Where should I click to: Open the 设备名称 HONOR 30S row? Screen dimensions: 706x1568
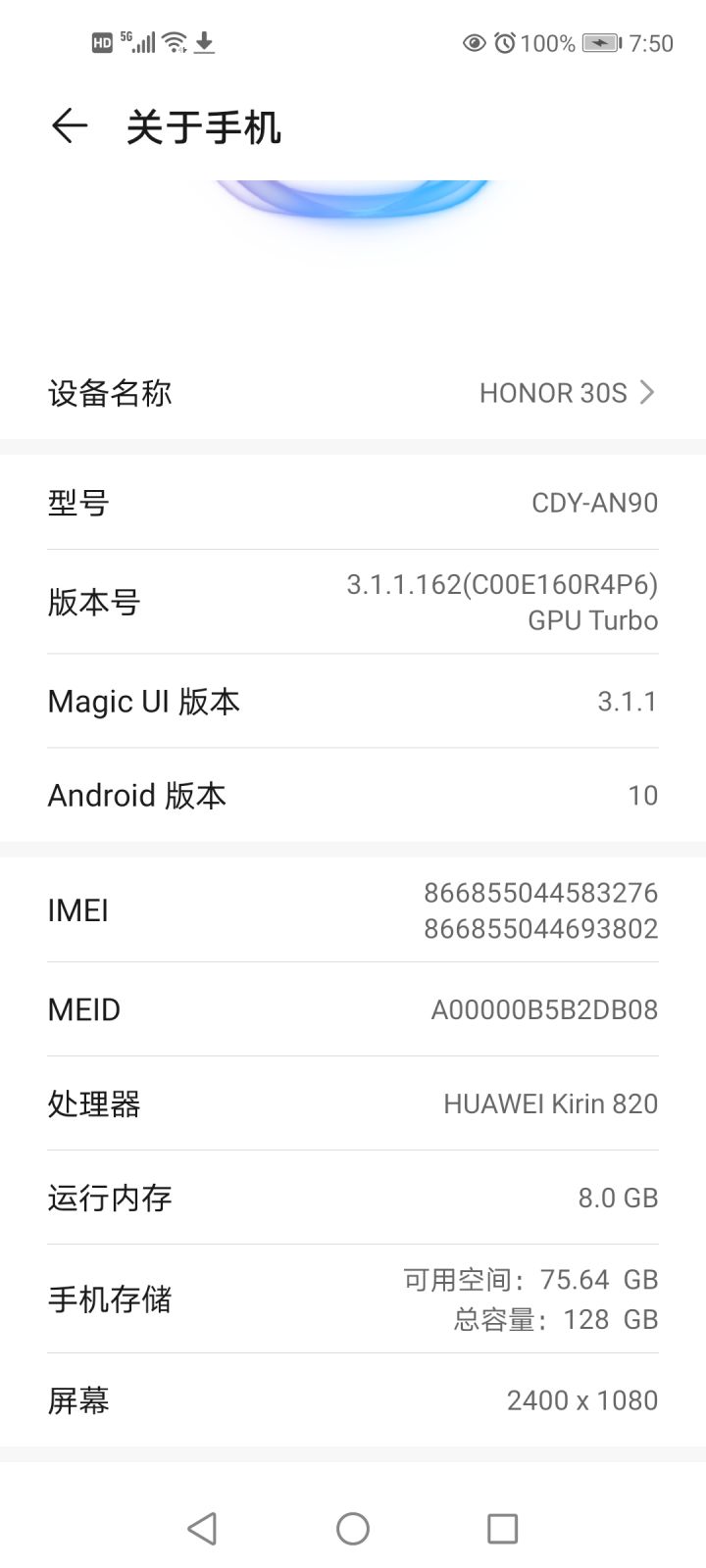coord(353,393)
